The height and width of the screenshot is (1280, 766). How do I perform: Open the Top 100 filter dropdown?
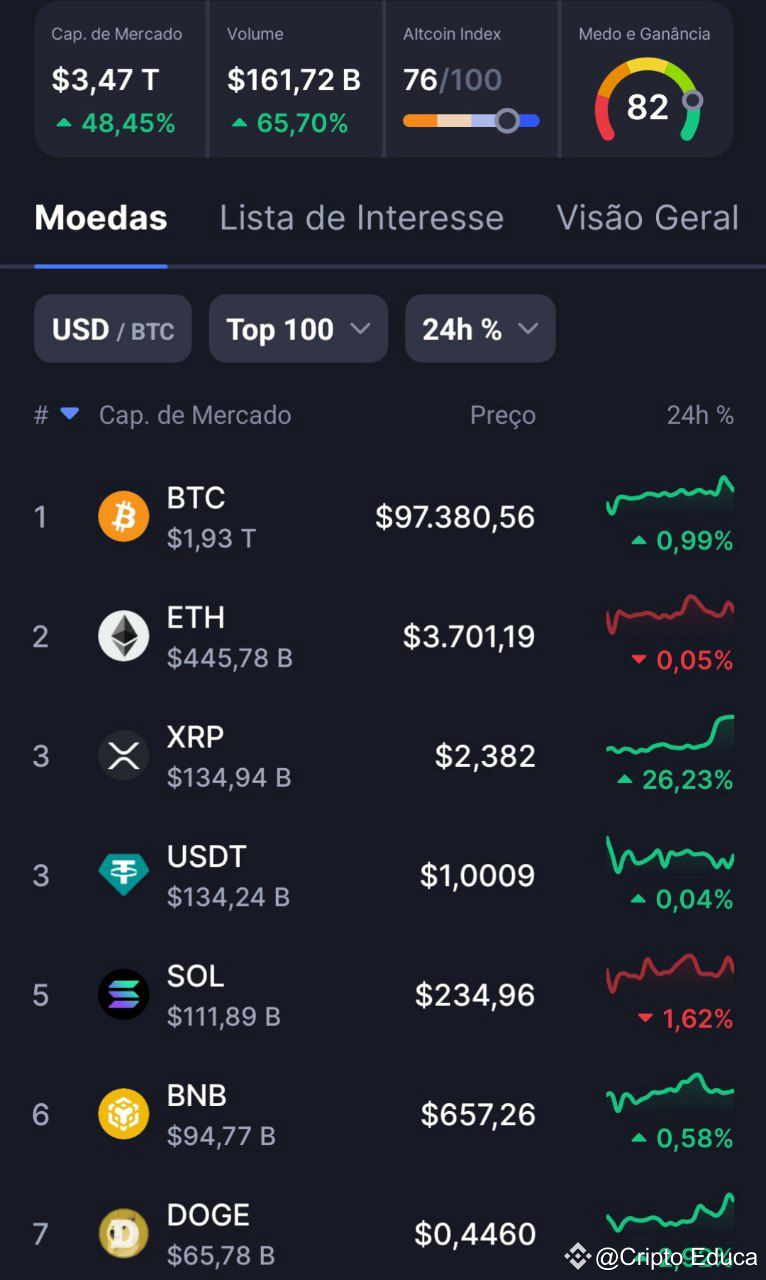pos(297,328)
